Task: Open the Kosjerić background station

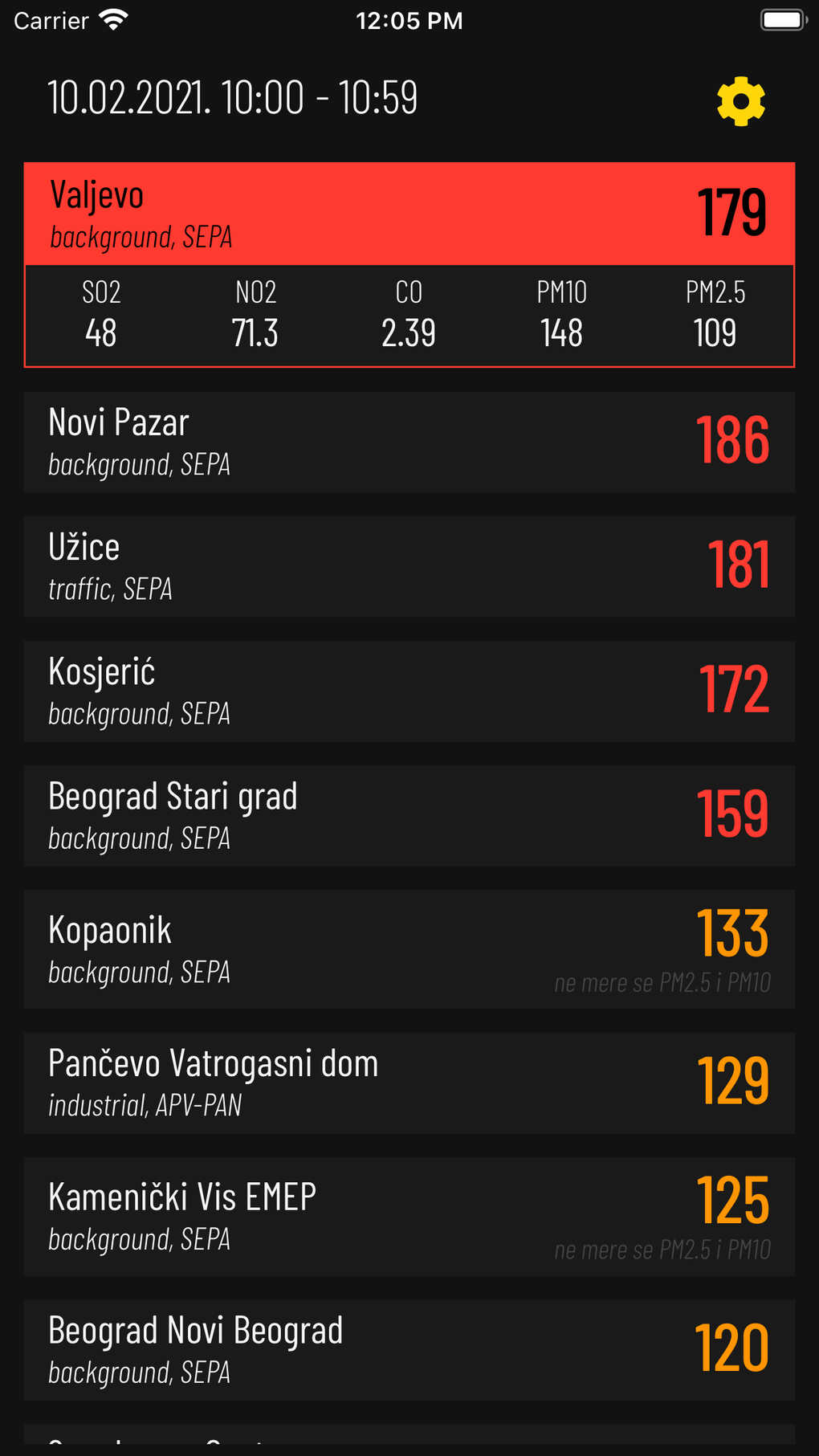Action: pos(321,691)
